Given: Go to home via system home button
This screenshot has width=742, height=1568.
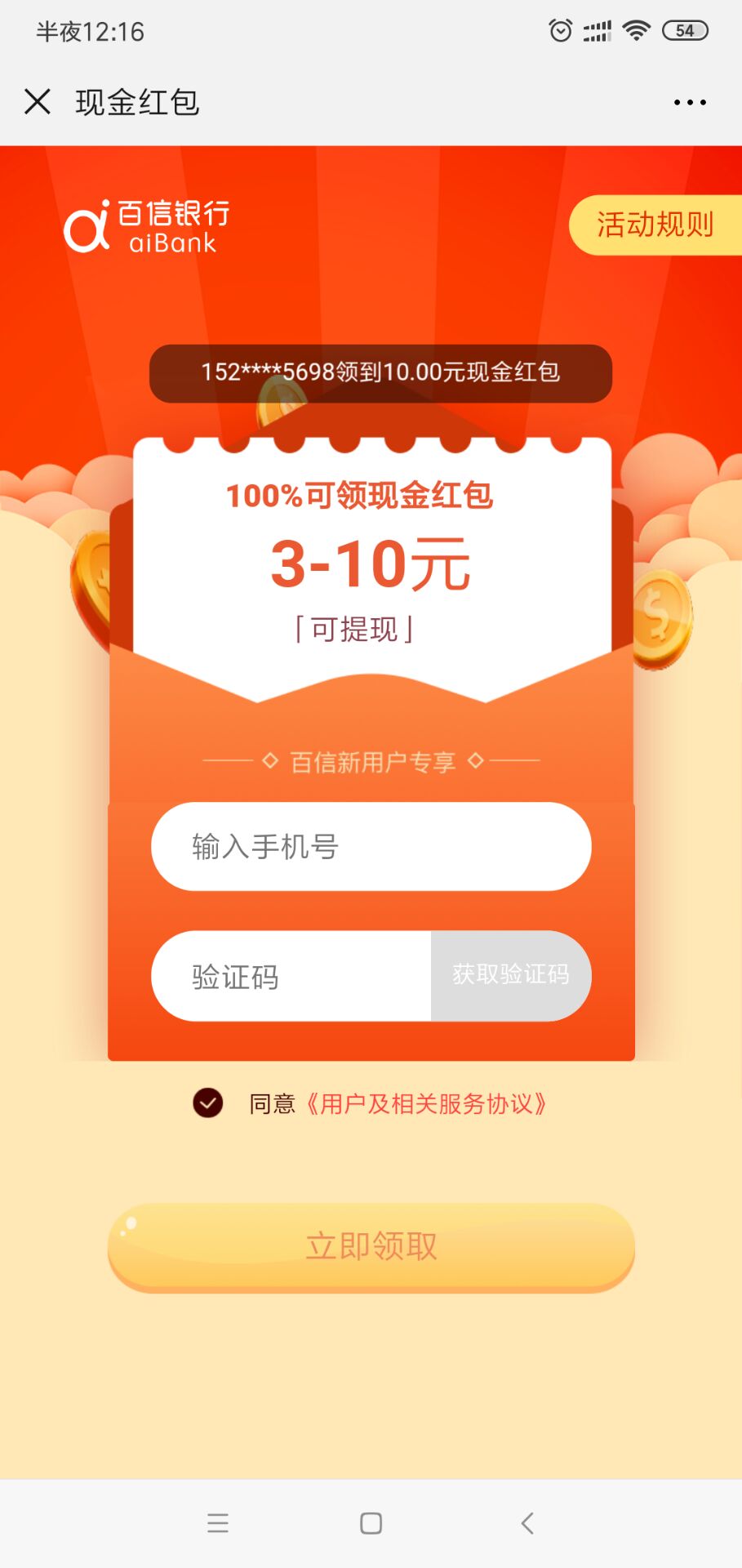Looking at the screenshot, I should pos(371,1523).
